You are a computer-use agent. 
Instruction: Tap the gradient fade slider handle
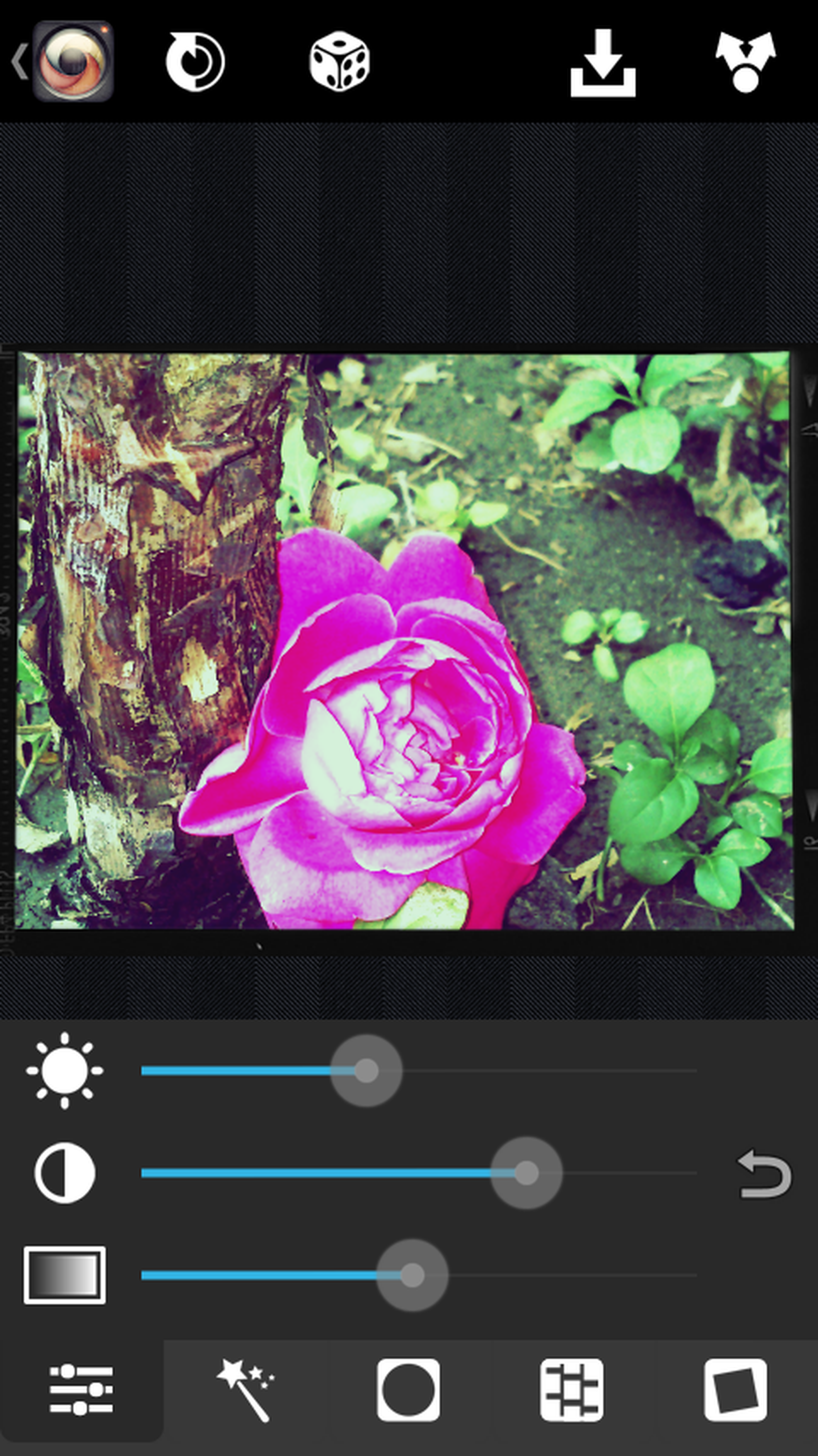click(412, 1275)
